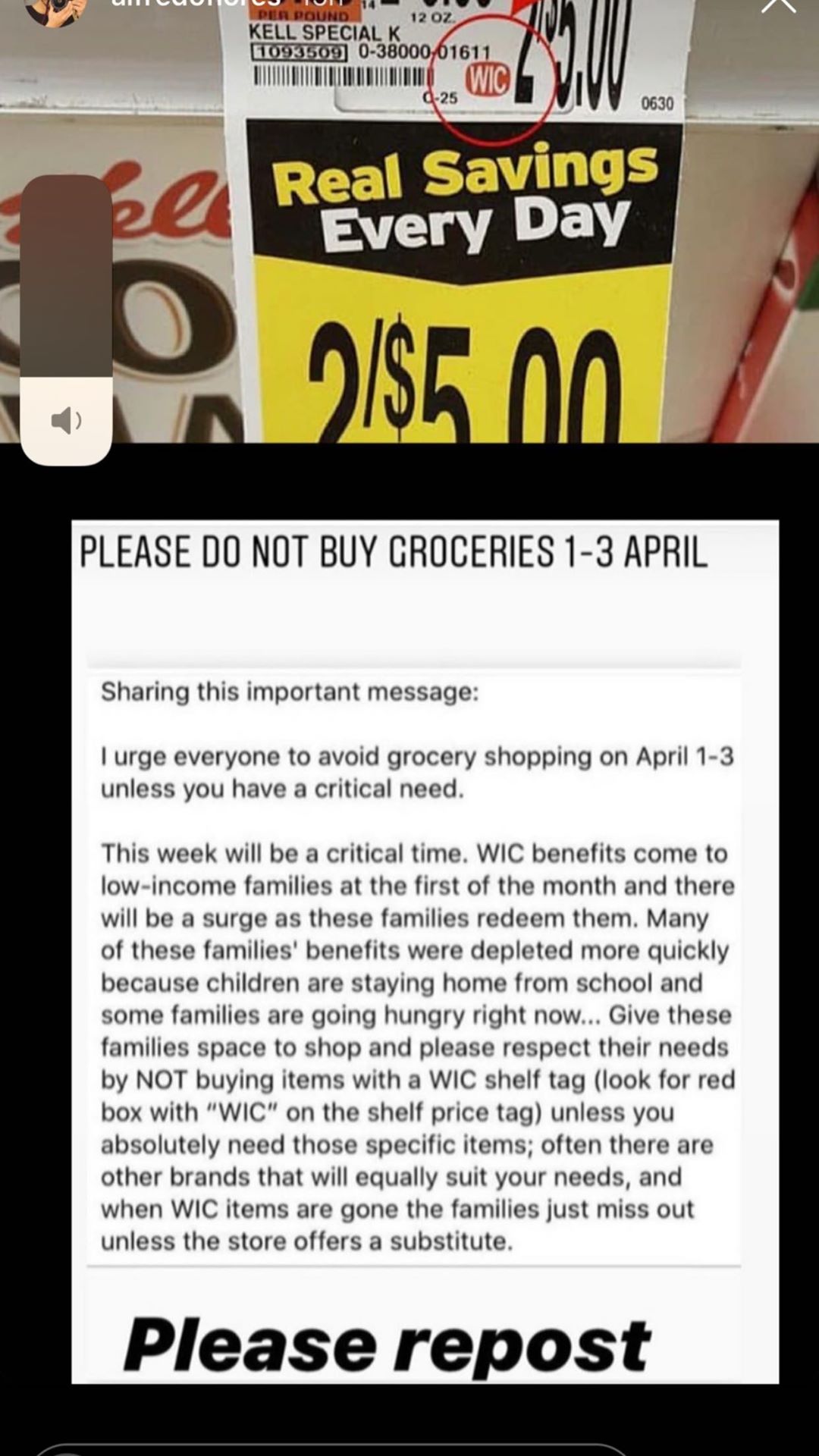This screenshot has width=819, height=1456.
Task: Open the story poster's profile picture
Action: 55,11
